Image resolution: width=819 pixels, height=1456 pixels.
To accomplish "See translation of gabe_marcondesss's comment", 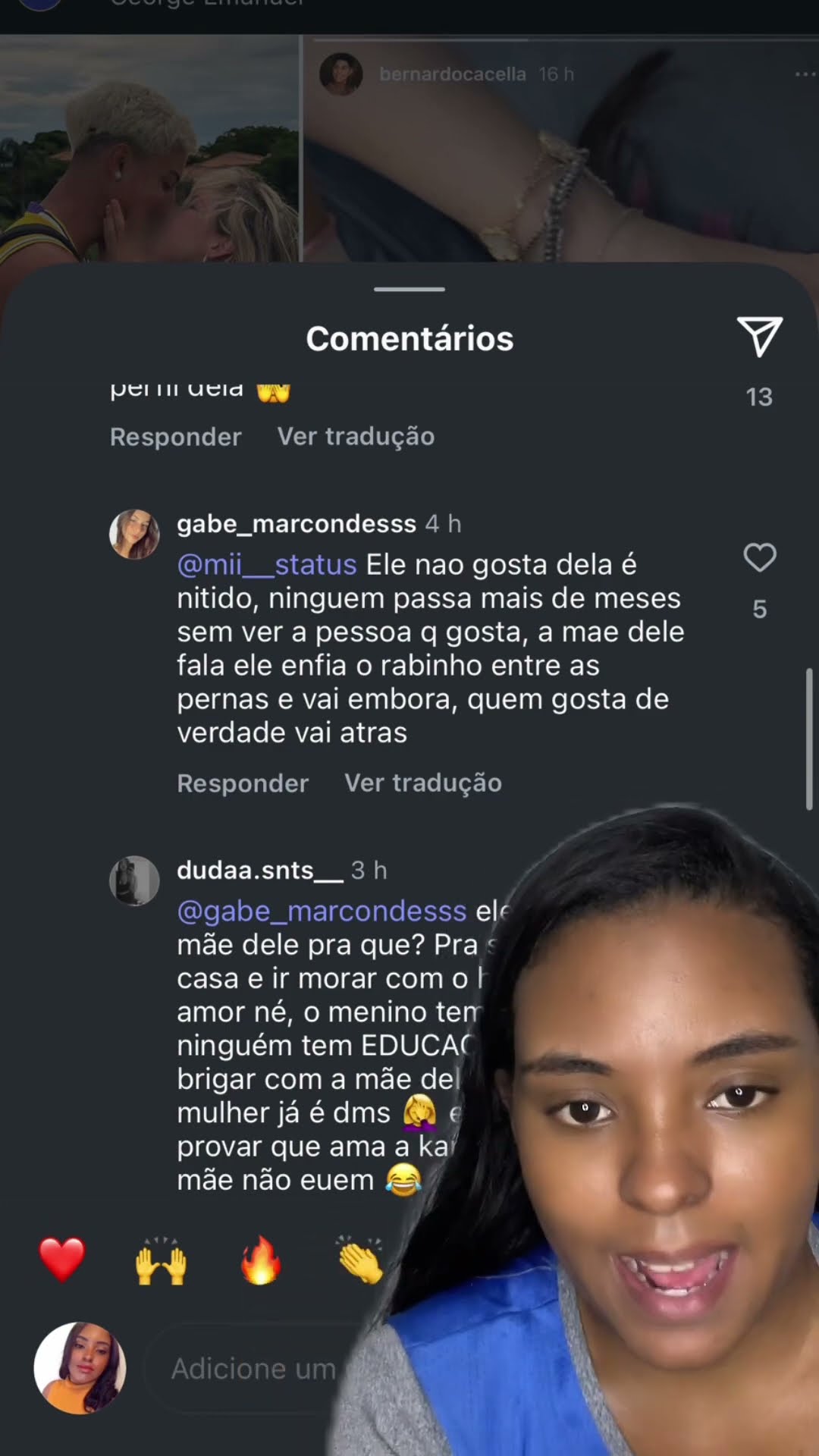I will pos(423,783).
